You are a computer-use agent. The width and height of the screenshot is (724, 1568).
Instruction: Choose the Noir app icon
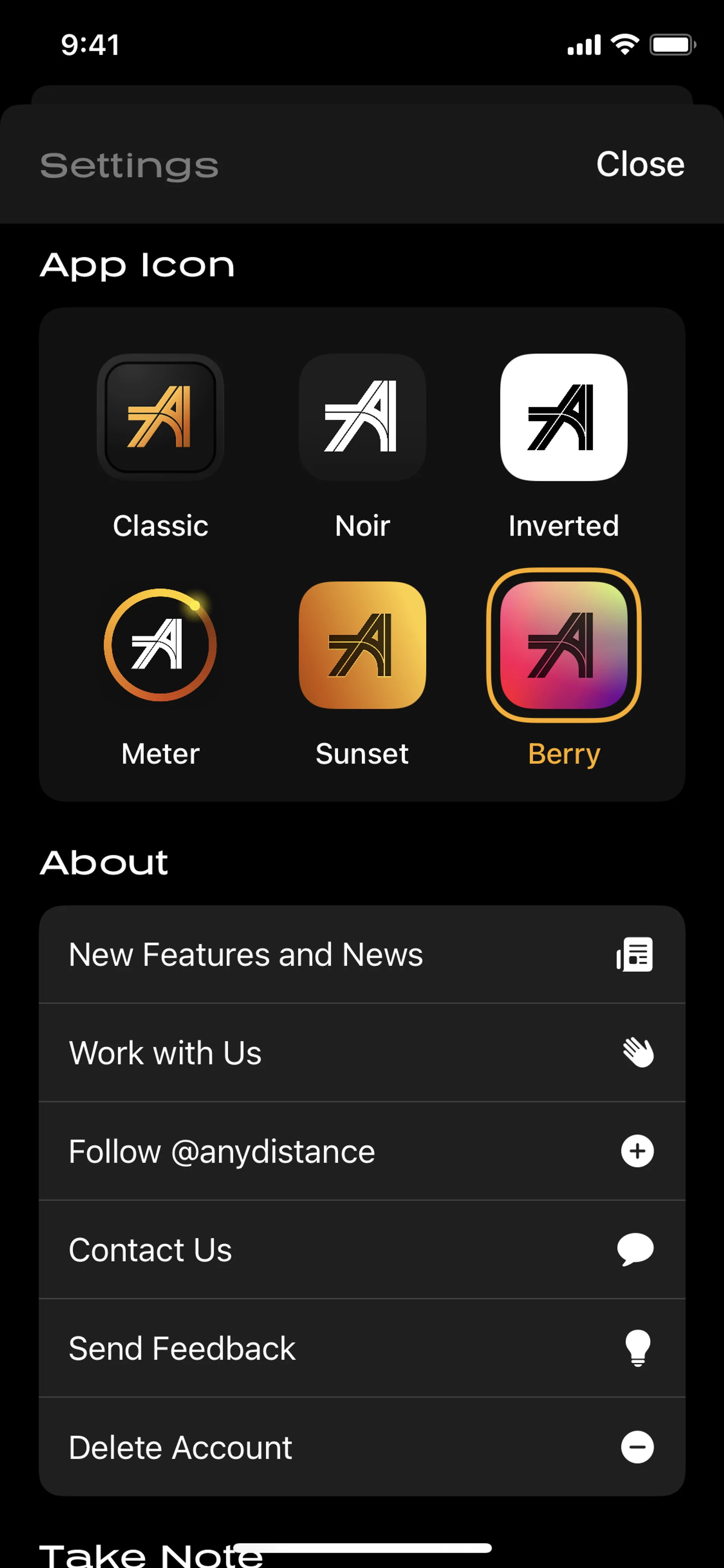(362, 418)
